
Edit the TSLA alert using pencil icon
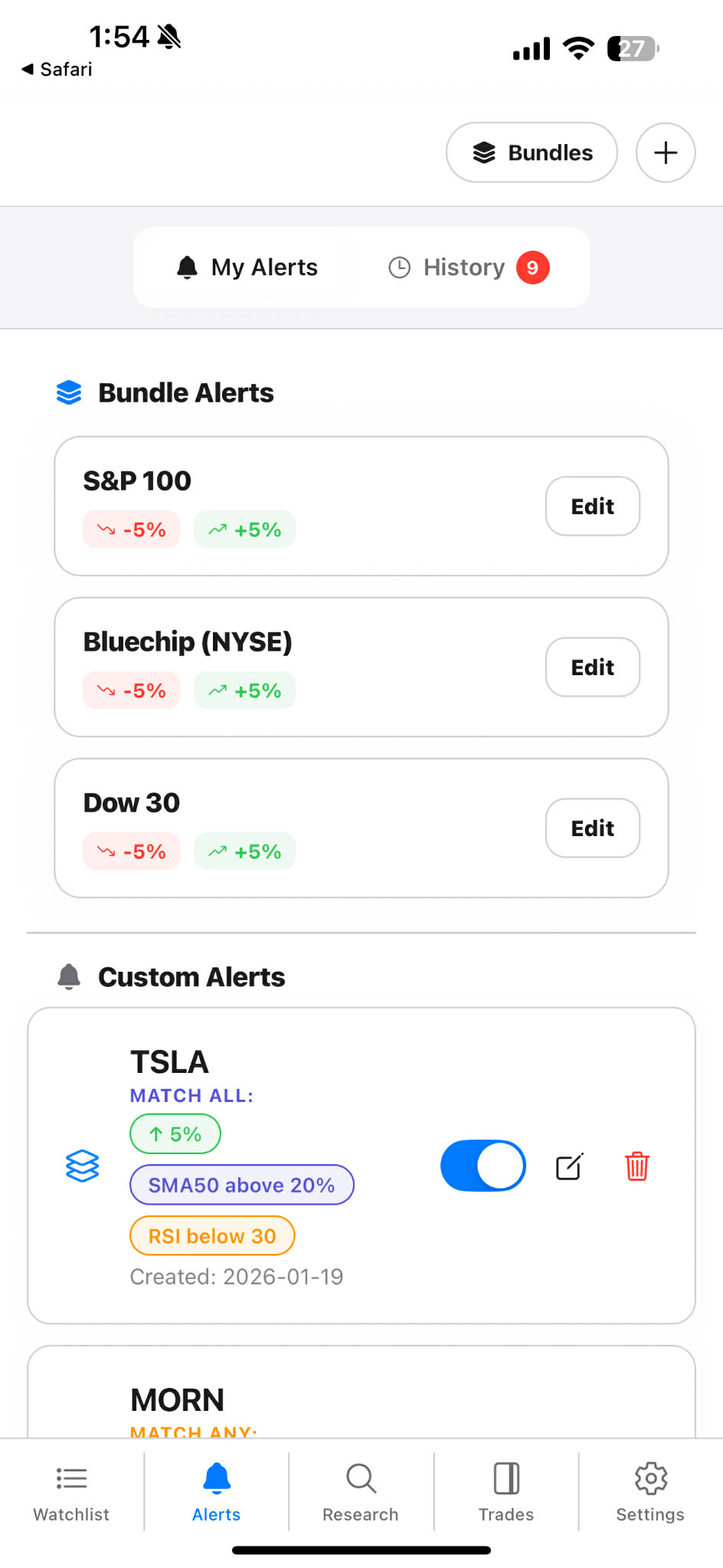click(568, 1166)
